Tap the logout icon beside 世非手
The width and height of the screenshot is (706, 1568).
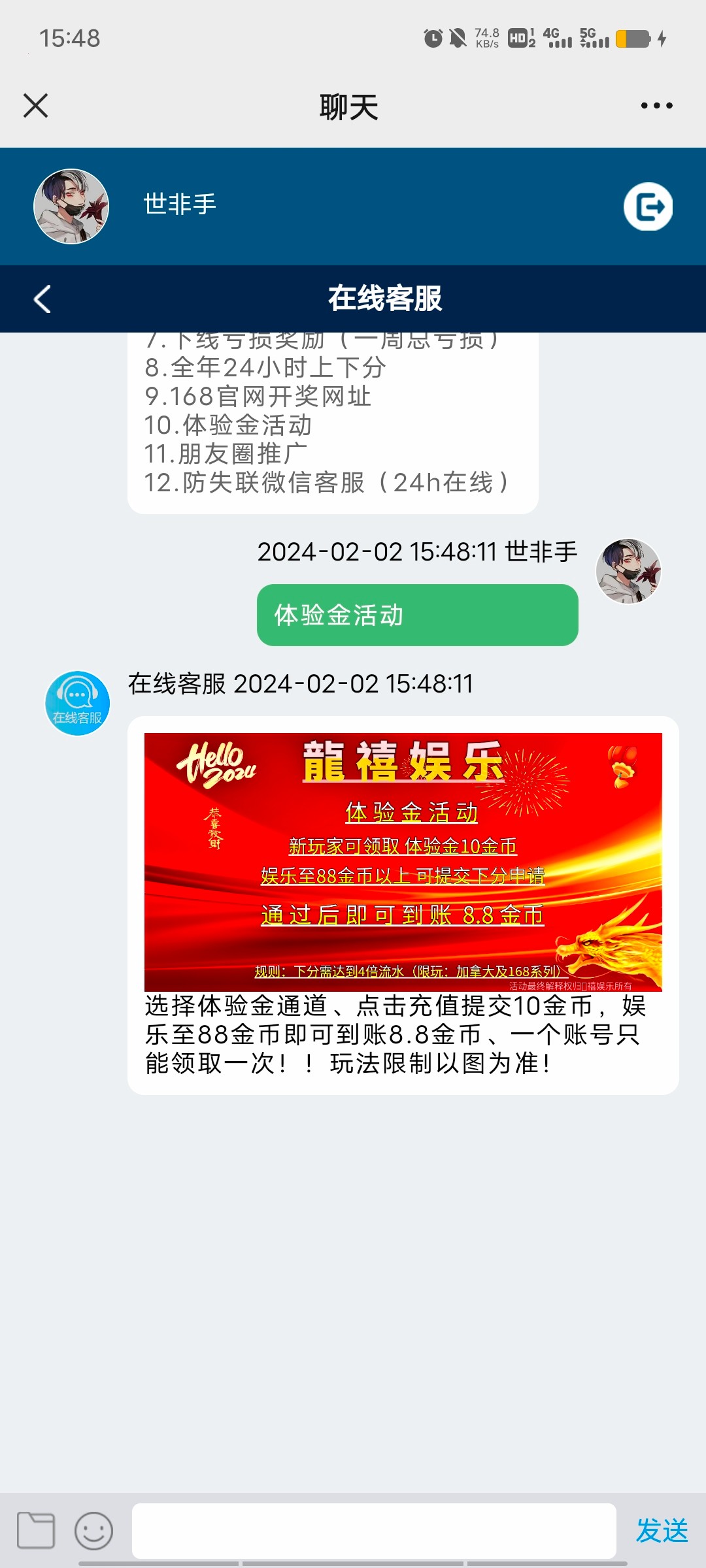point(648,206)
